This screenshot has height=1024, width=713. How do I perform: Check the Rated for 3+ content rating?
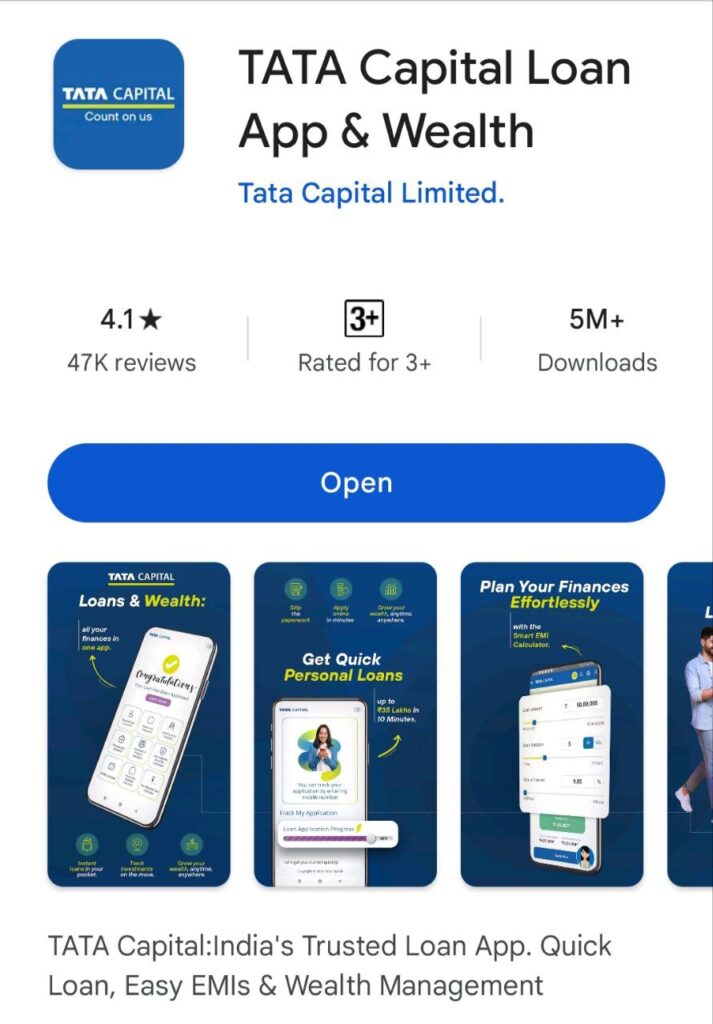click(x=364, y=341)
